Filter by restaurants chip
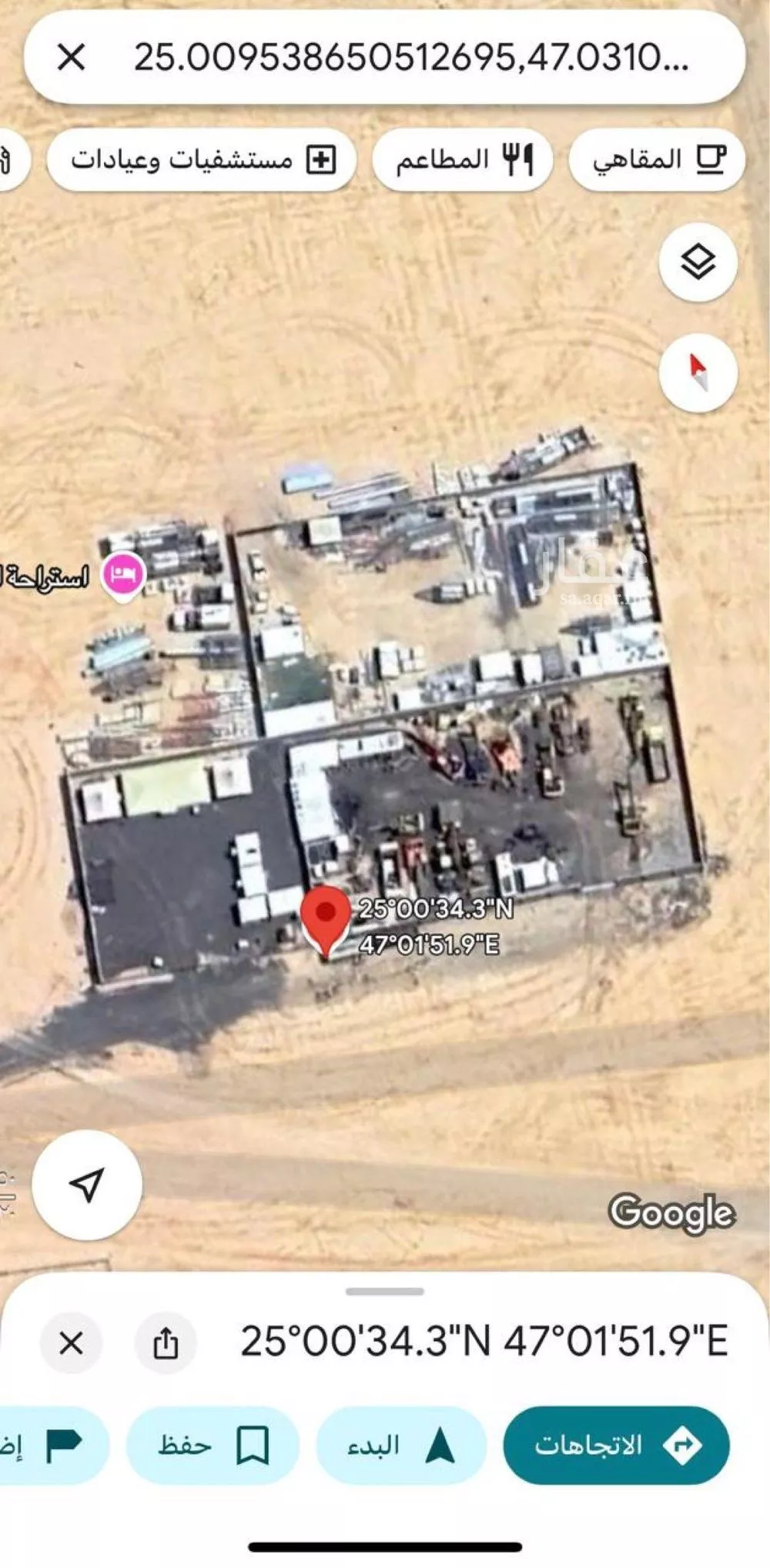Image resolution: width=770 pixels, height=1568 pixels. [x=463, y=160]
